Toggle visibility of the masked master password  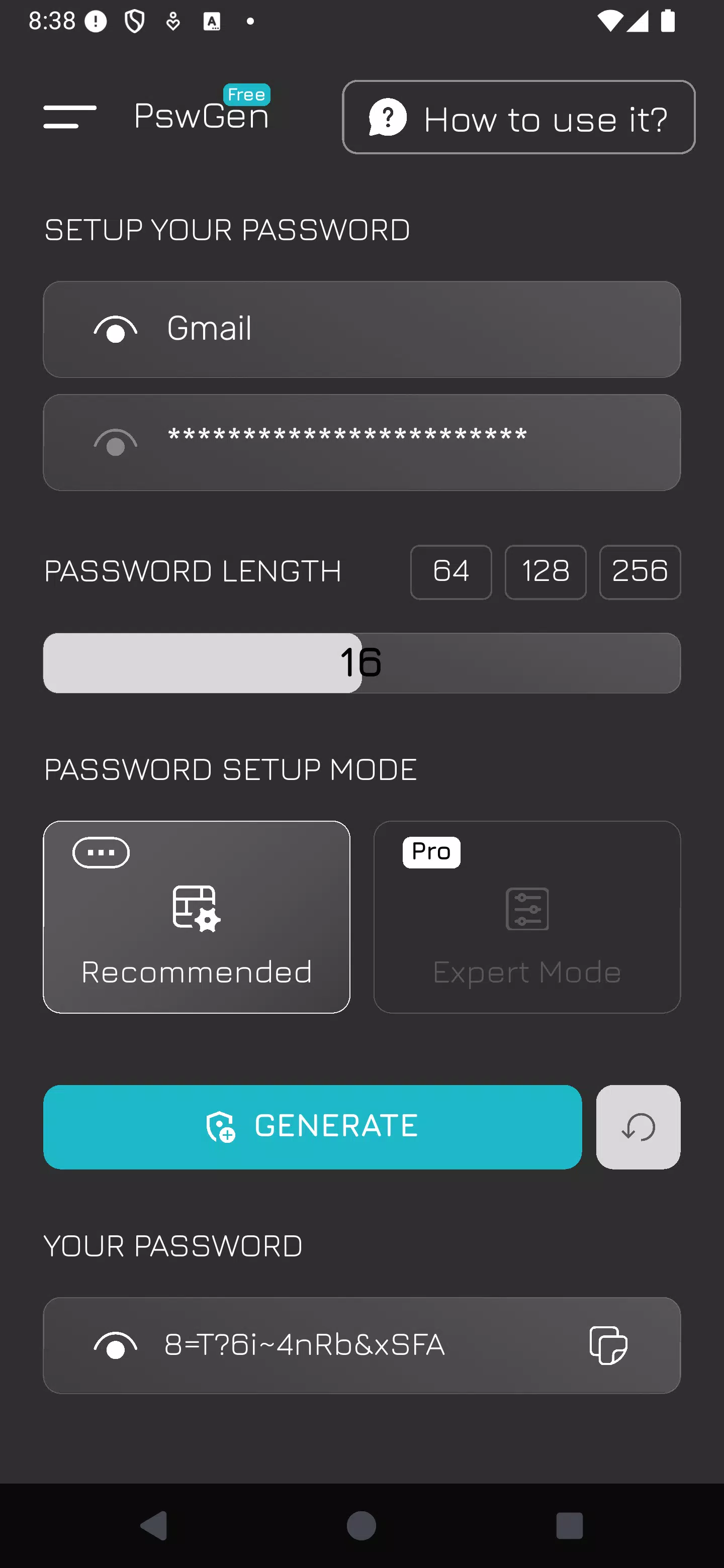115,443
